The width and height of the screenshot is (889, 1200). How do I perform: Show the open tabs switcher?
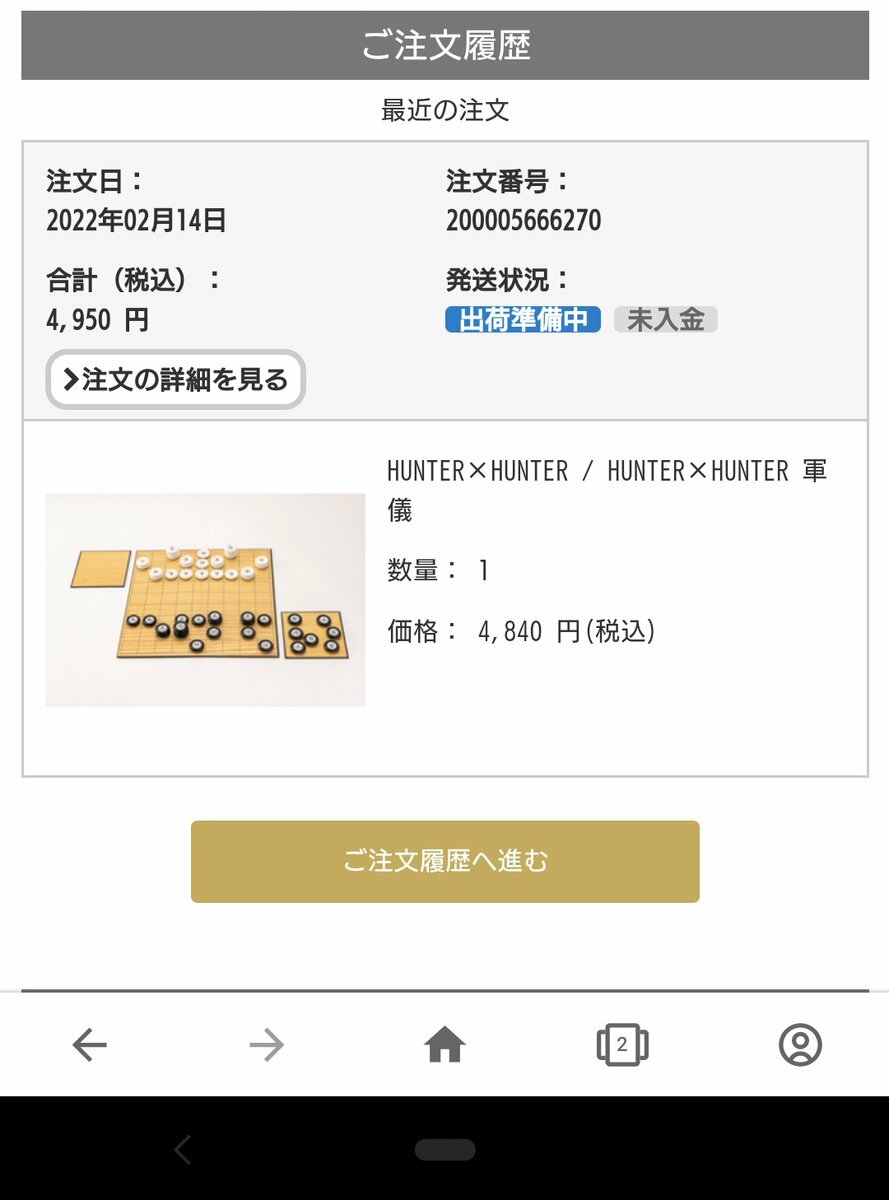[622, 1045]
